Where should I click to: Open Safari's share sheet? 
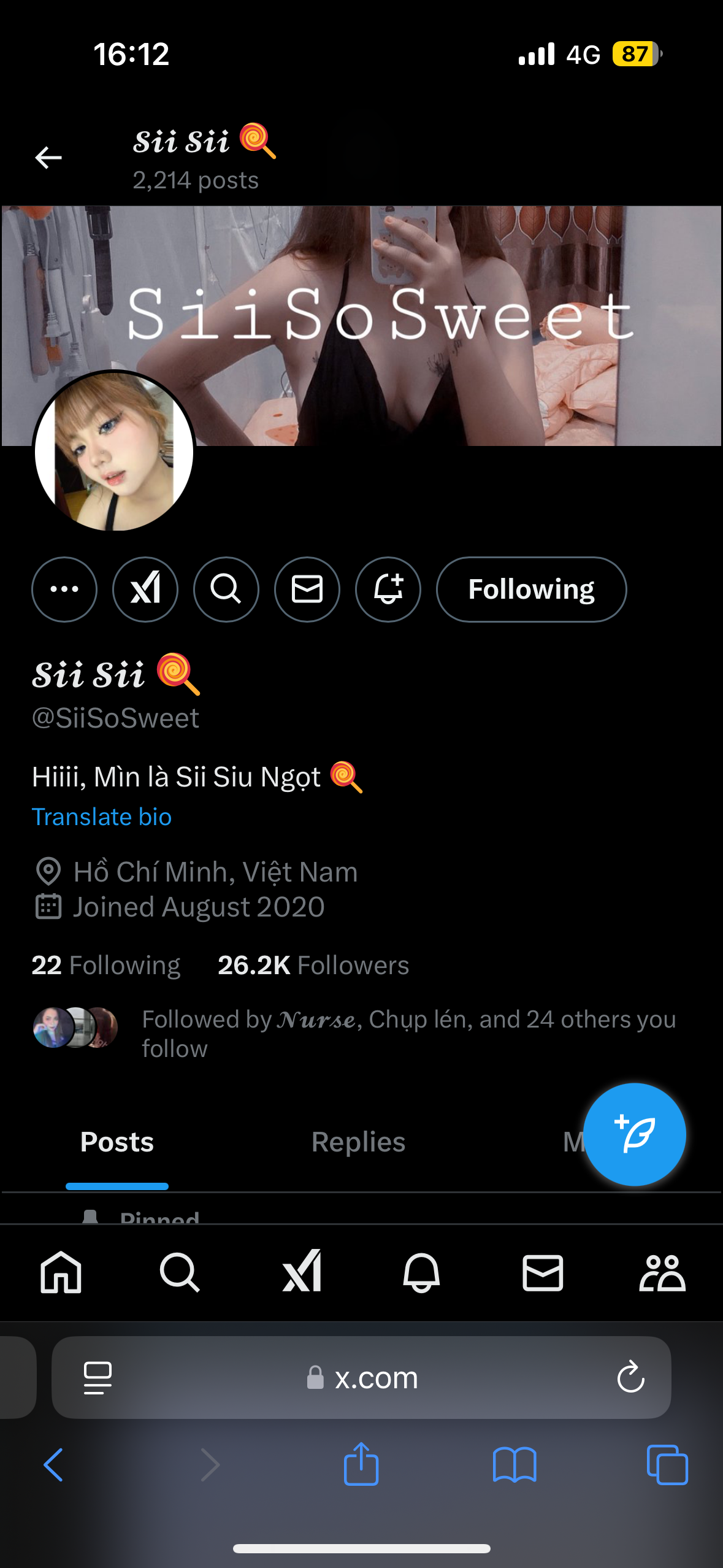coord(361,1465)
